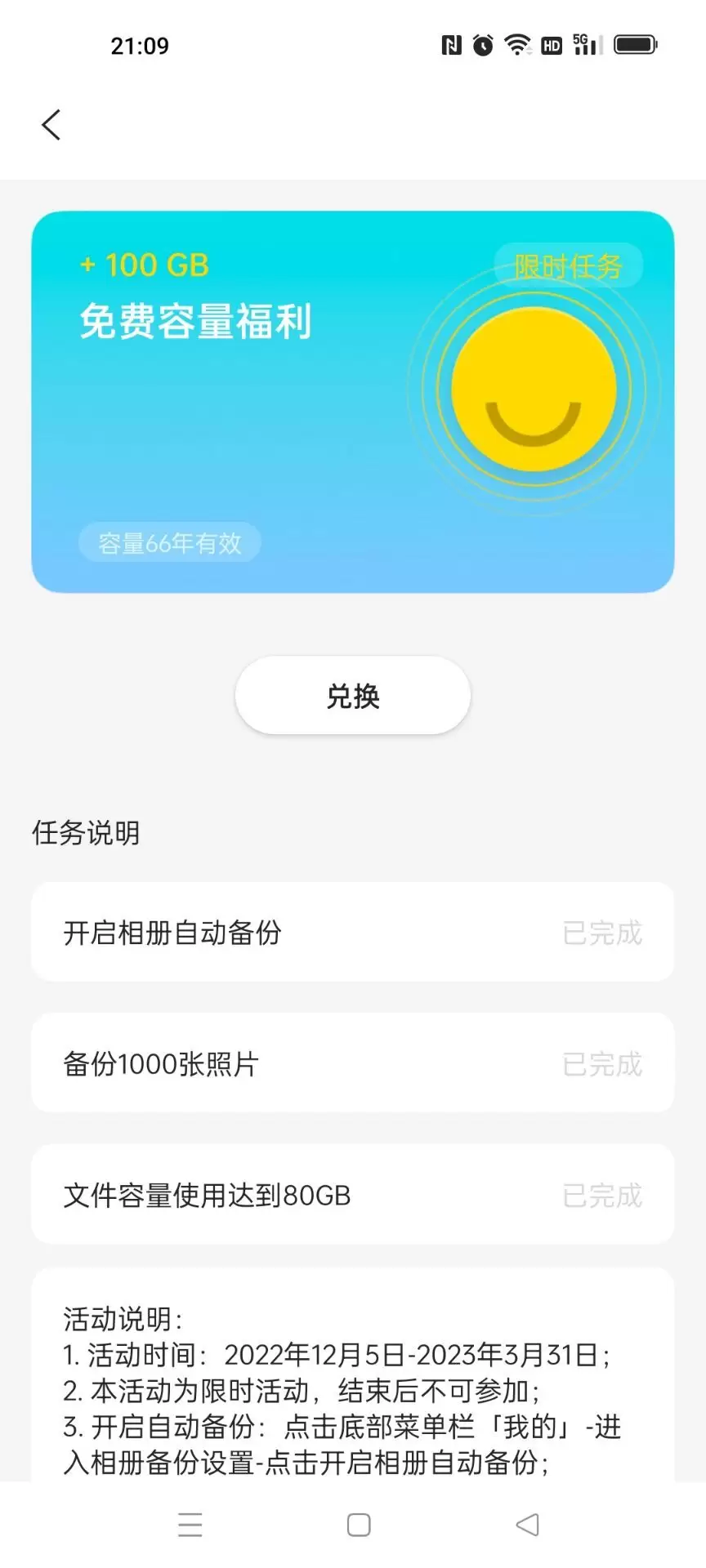
Task: Open recent apps from the navigation bar
Action: point(190,1525)
